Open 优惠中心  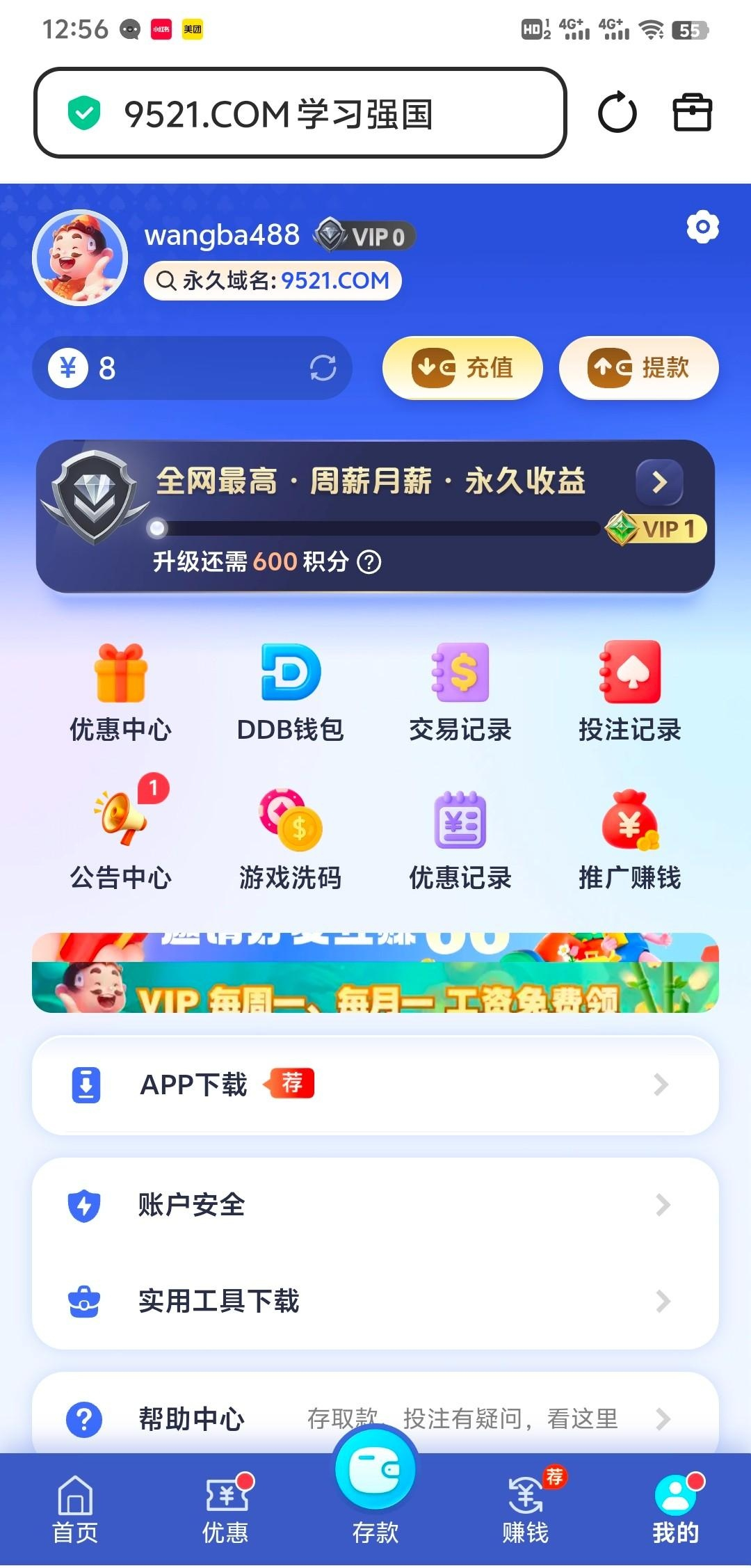pos(121,693)
